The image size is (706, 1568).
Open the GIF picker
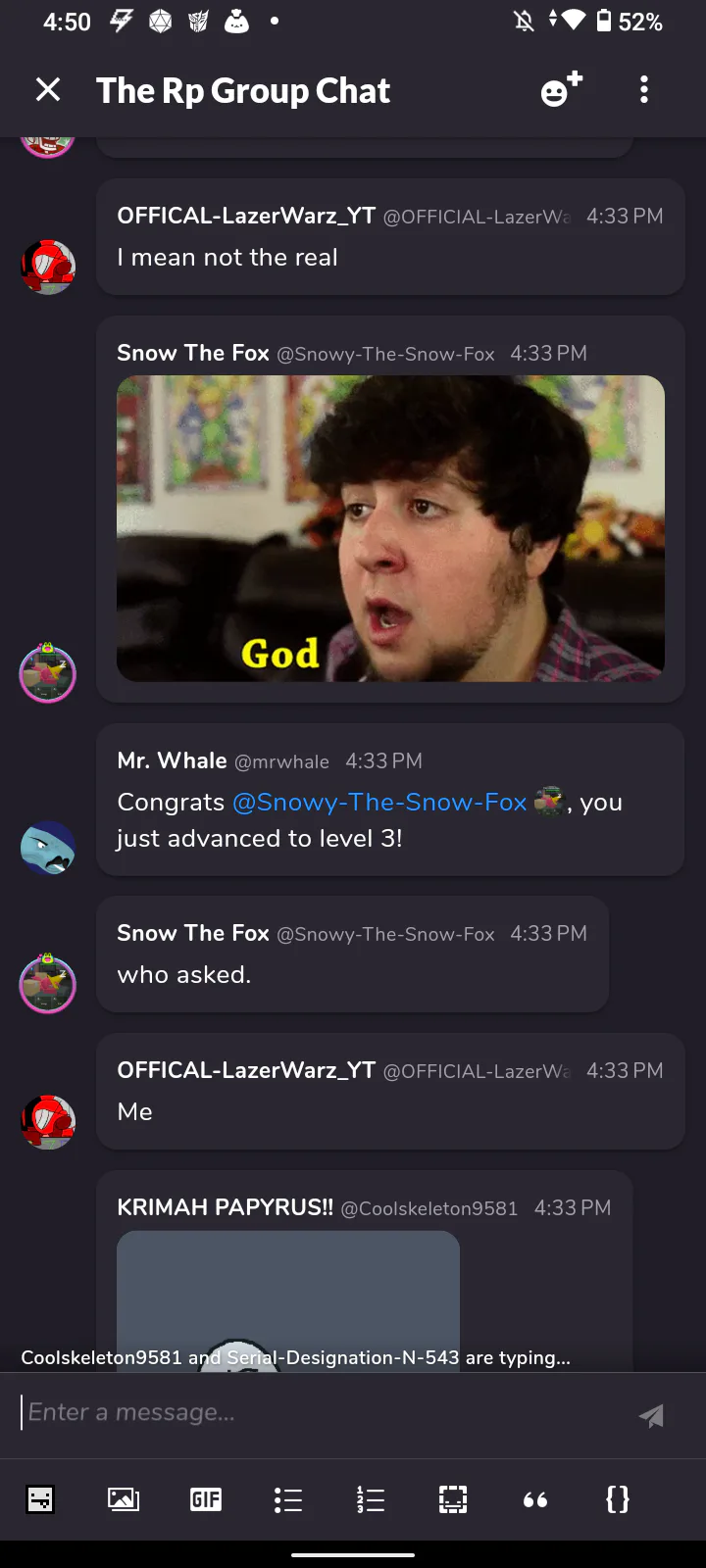206,1499
